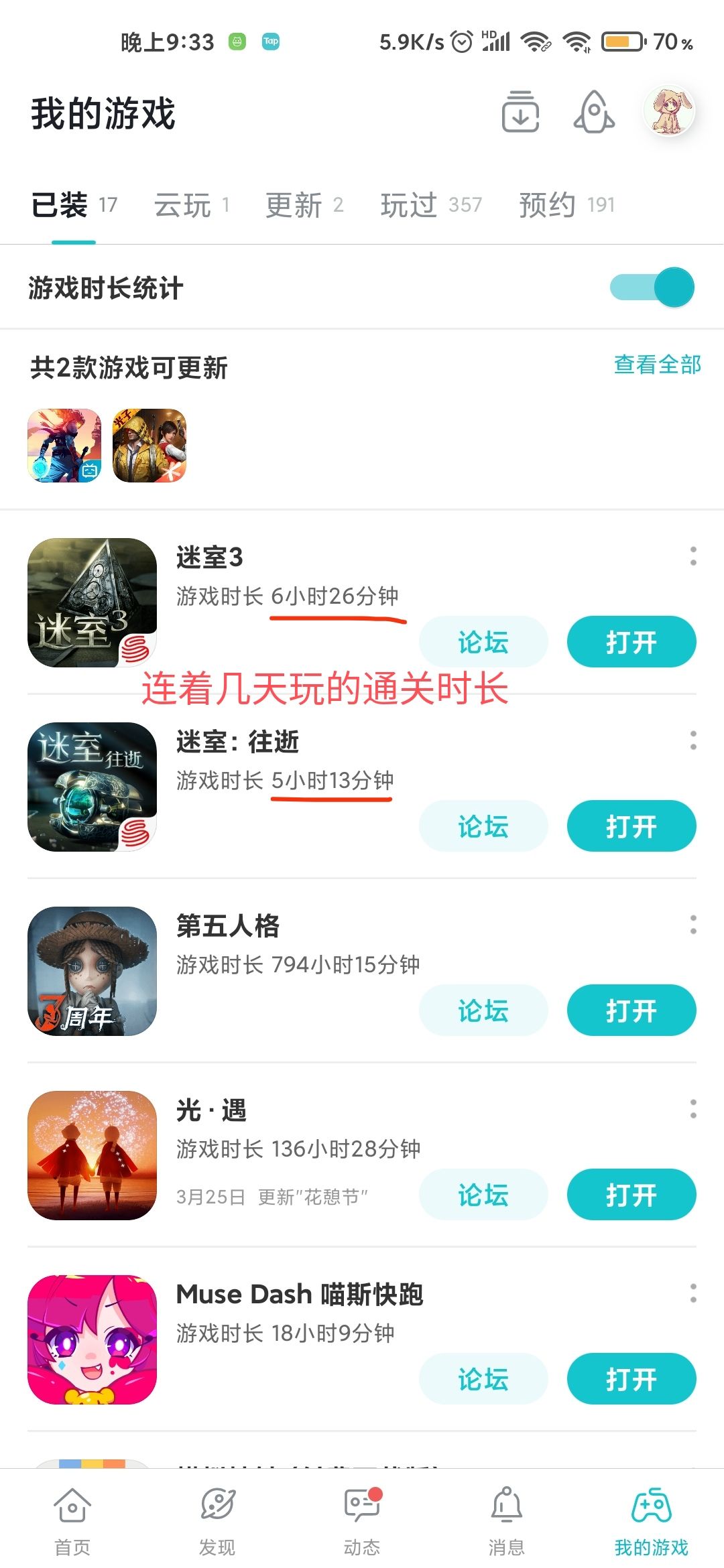The width and height of the screenshot is (724, 1568).
Task: Switch to the 云玩 tab
Action: 182,204
